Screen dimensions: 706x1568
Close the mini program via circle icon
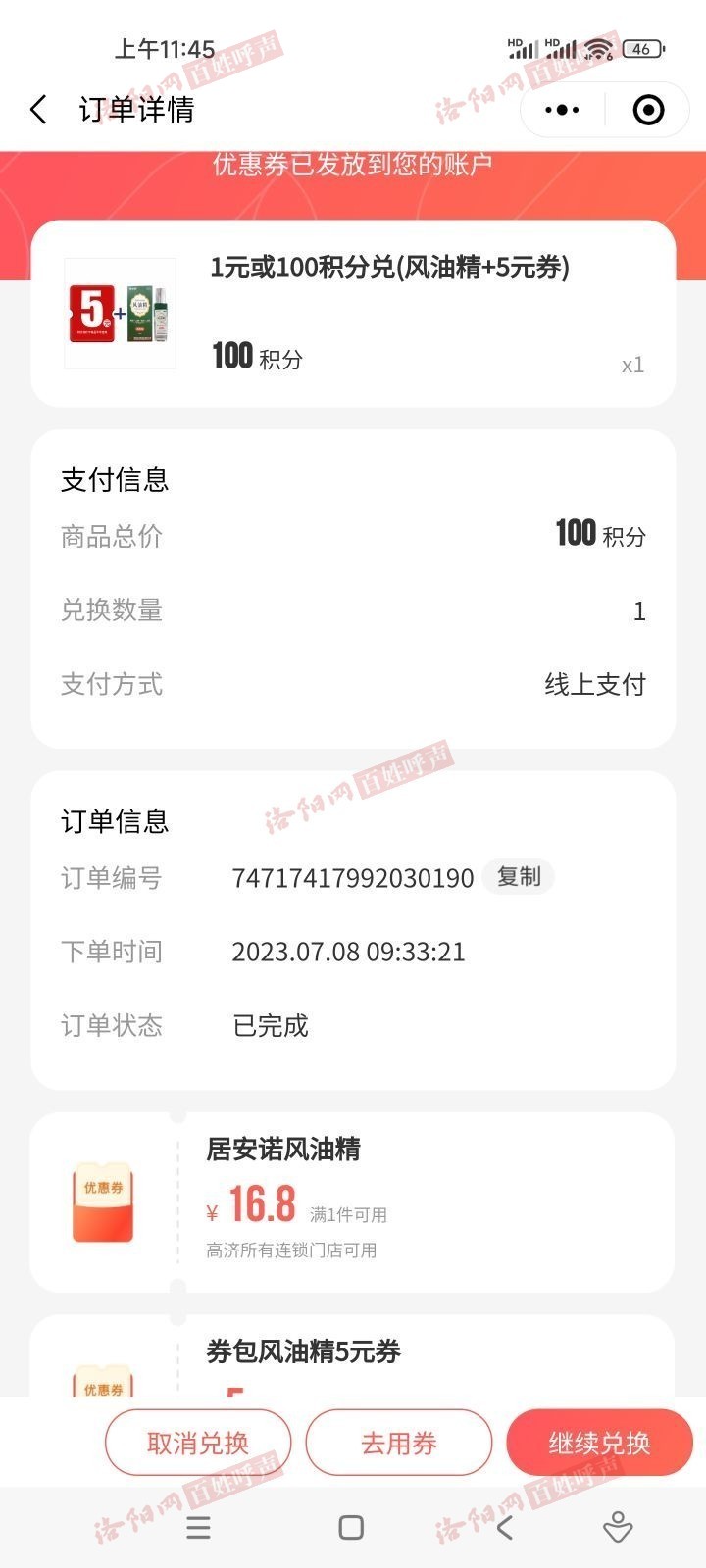(x=648, y=110)
